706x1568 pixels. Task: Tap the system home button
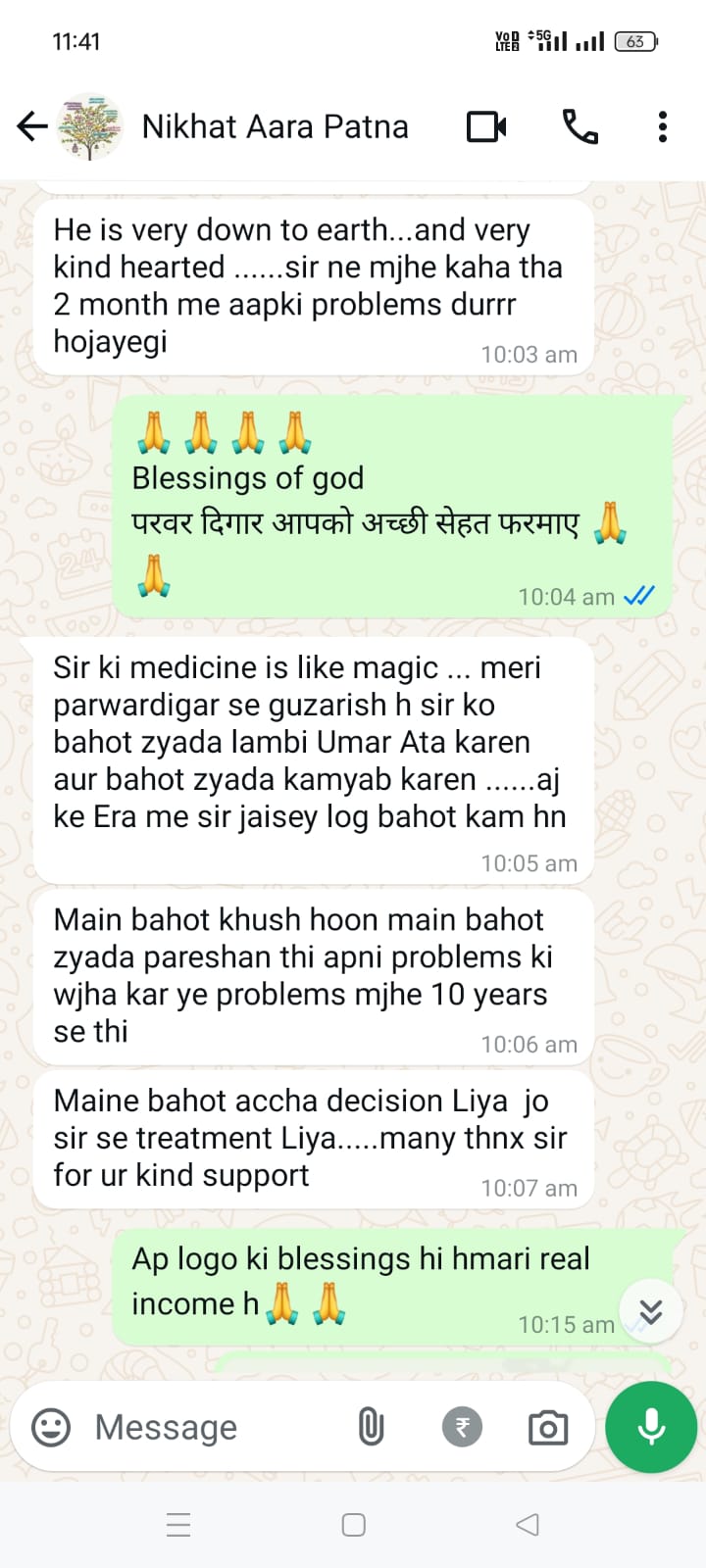click(x=354, y=1525)
